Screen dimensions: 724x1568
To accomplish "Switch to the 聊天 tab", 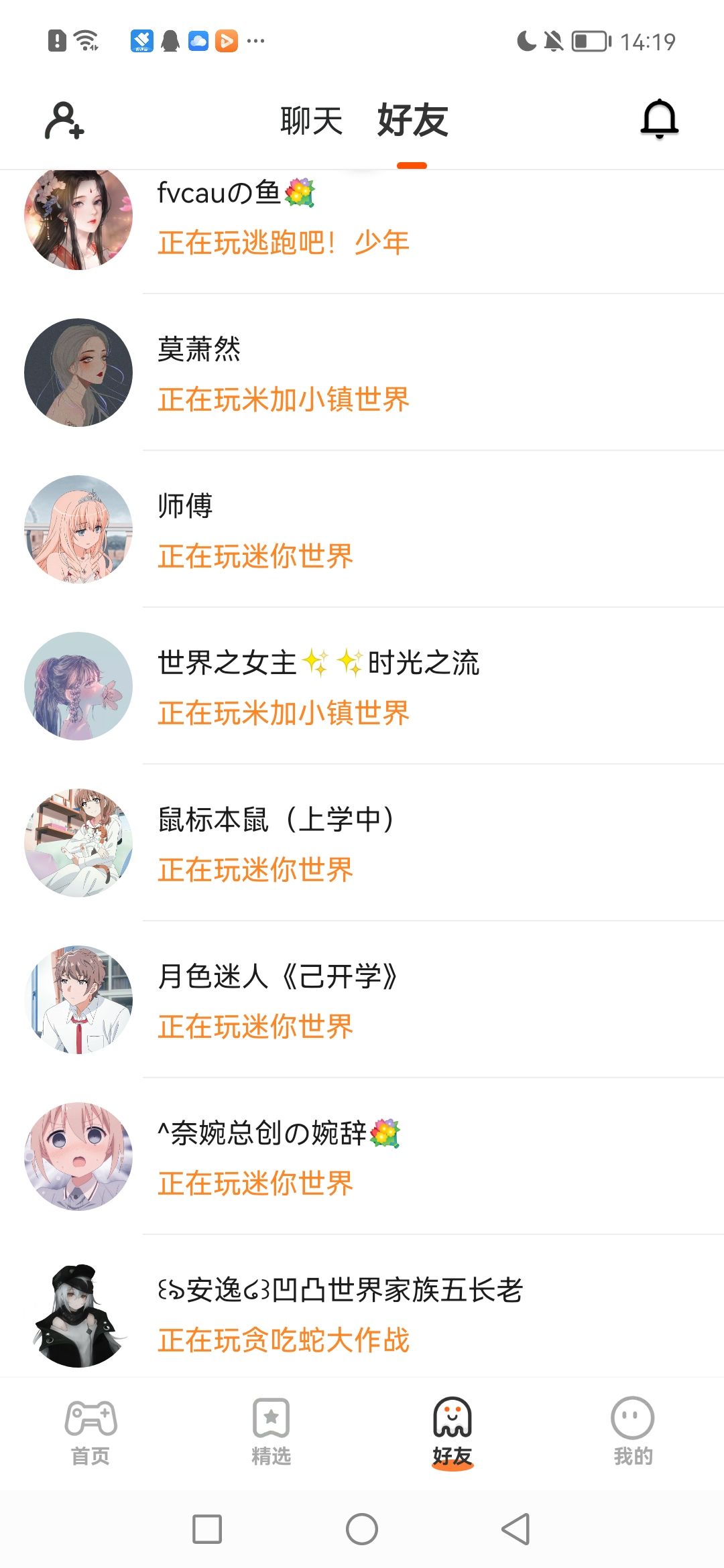I will click(312, 121).
